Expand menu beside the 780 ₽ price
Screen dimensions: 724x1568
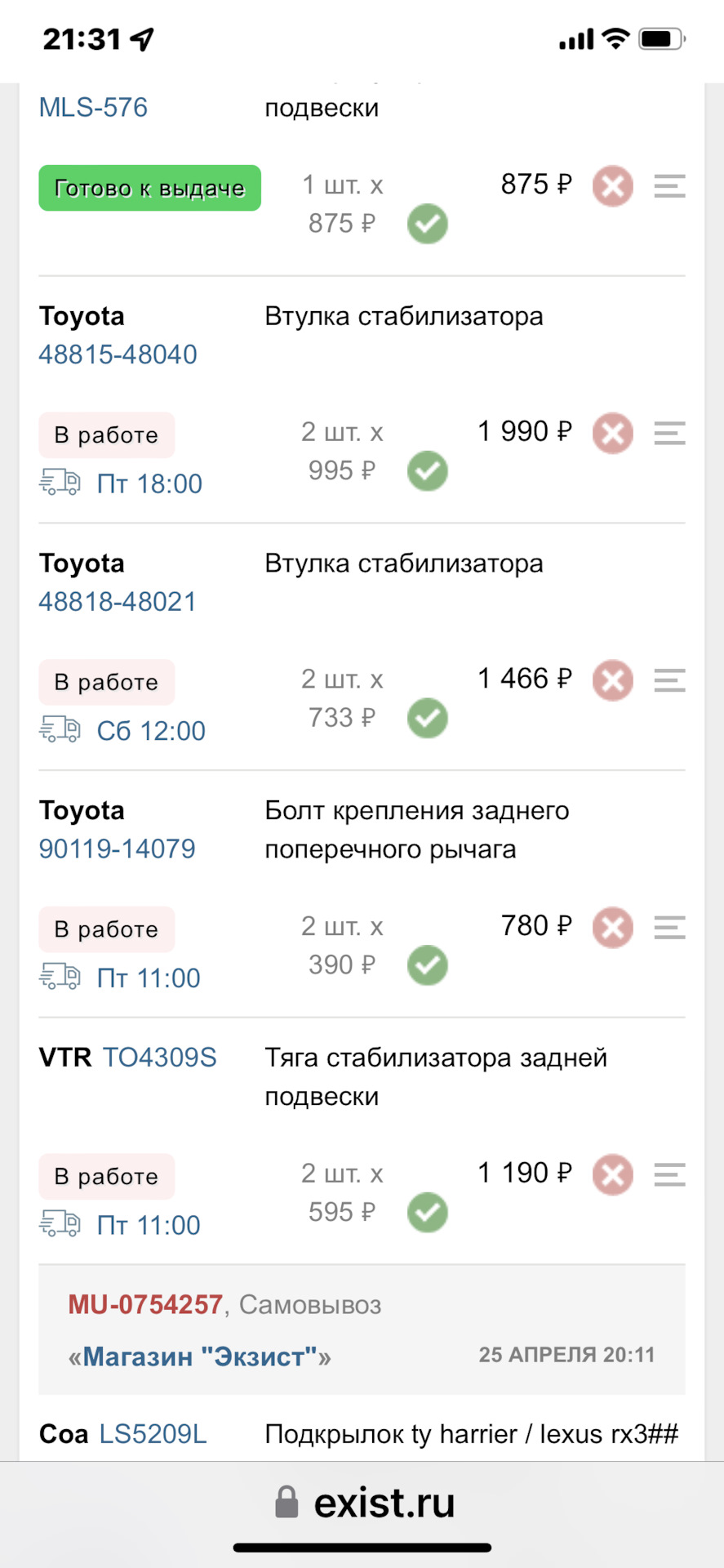(x=668, y=928)
